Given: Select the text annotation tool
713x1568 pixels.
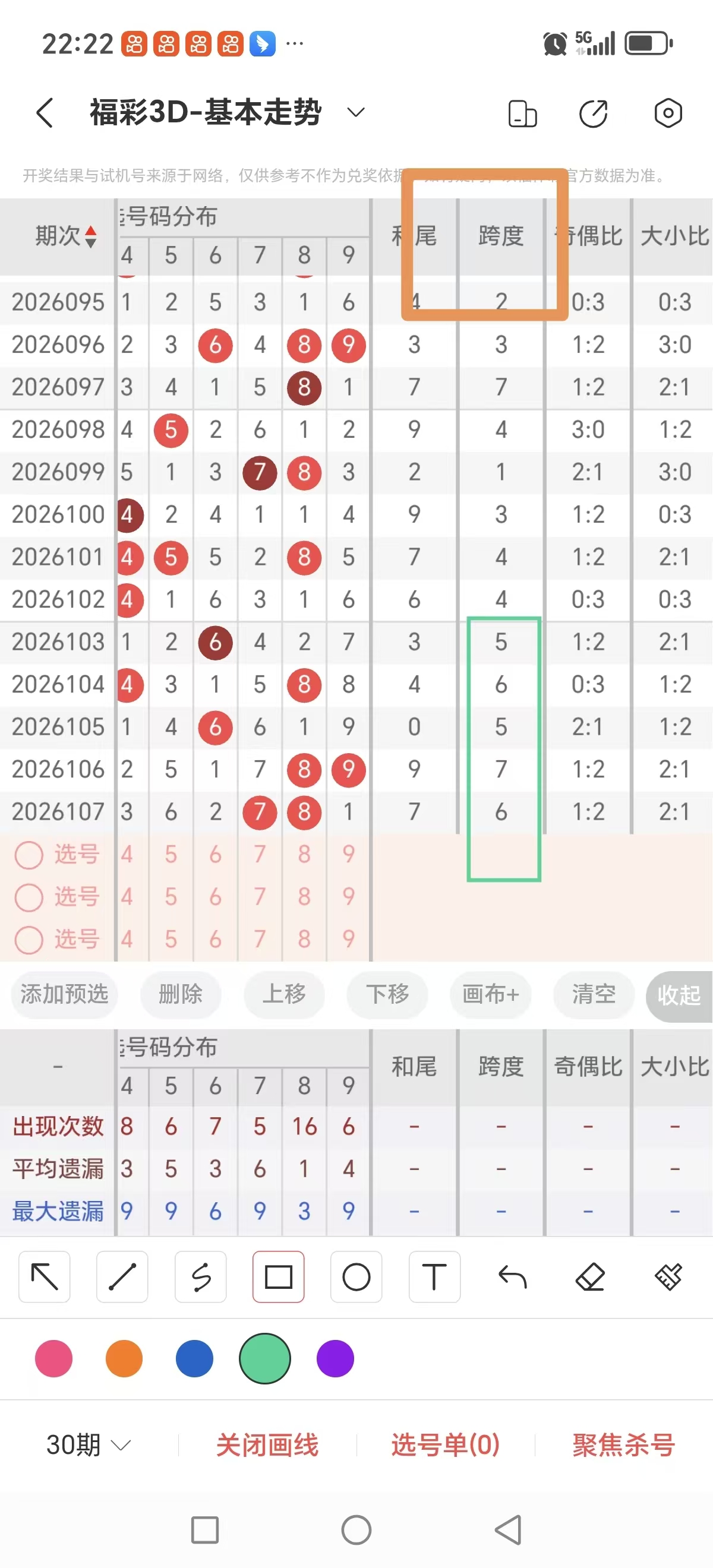Looking at the screenshot, I should pyautogui.click(x=434, y=1278).
